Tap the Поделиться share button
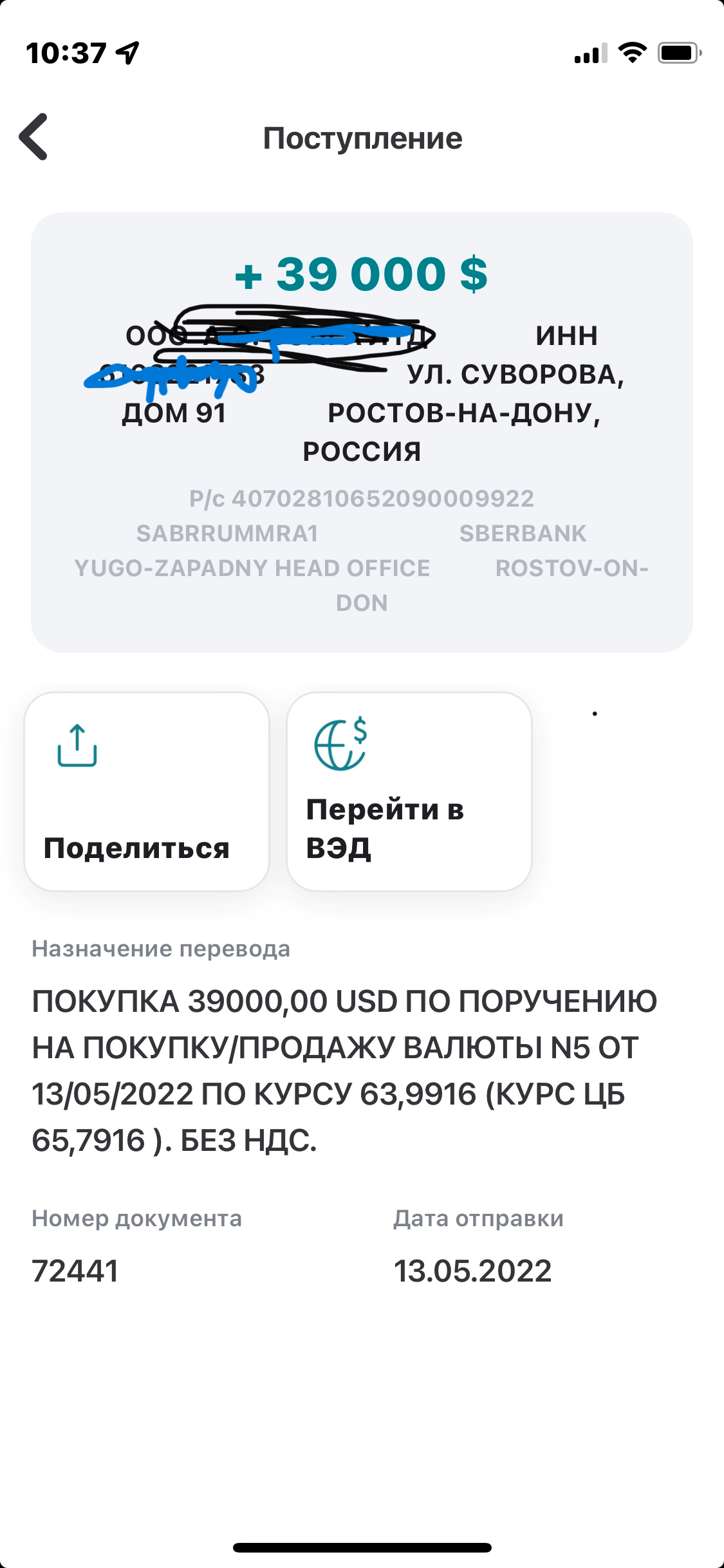 (147, 792)
